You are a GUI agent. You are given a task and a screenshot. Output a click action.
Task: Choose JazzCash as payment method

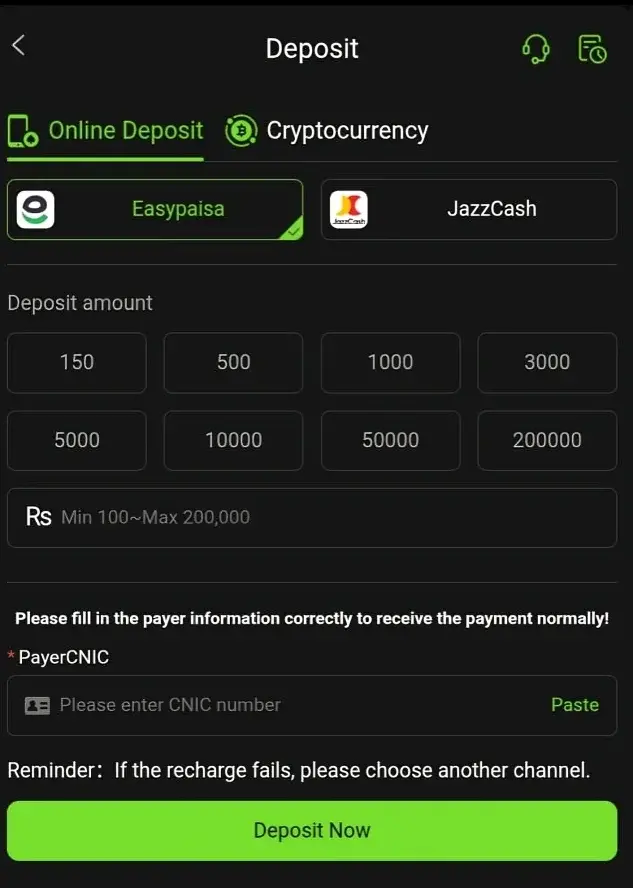pyautogui.click(x=469, y=209)
